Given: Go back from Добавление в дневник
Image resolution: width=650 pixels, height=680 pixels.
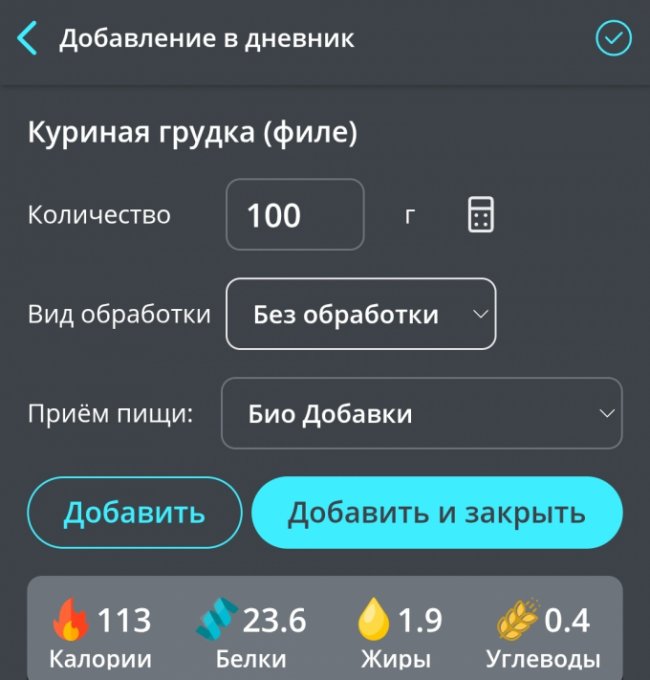Looking at the screenshot, I should pyautogui.click(x=27, y=39).
